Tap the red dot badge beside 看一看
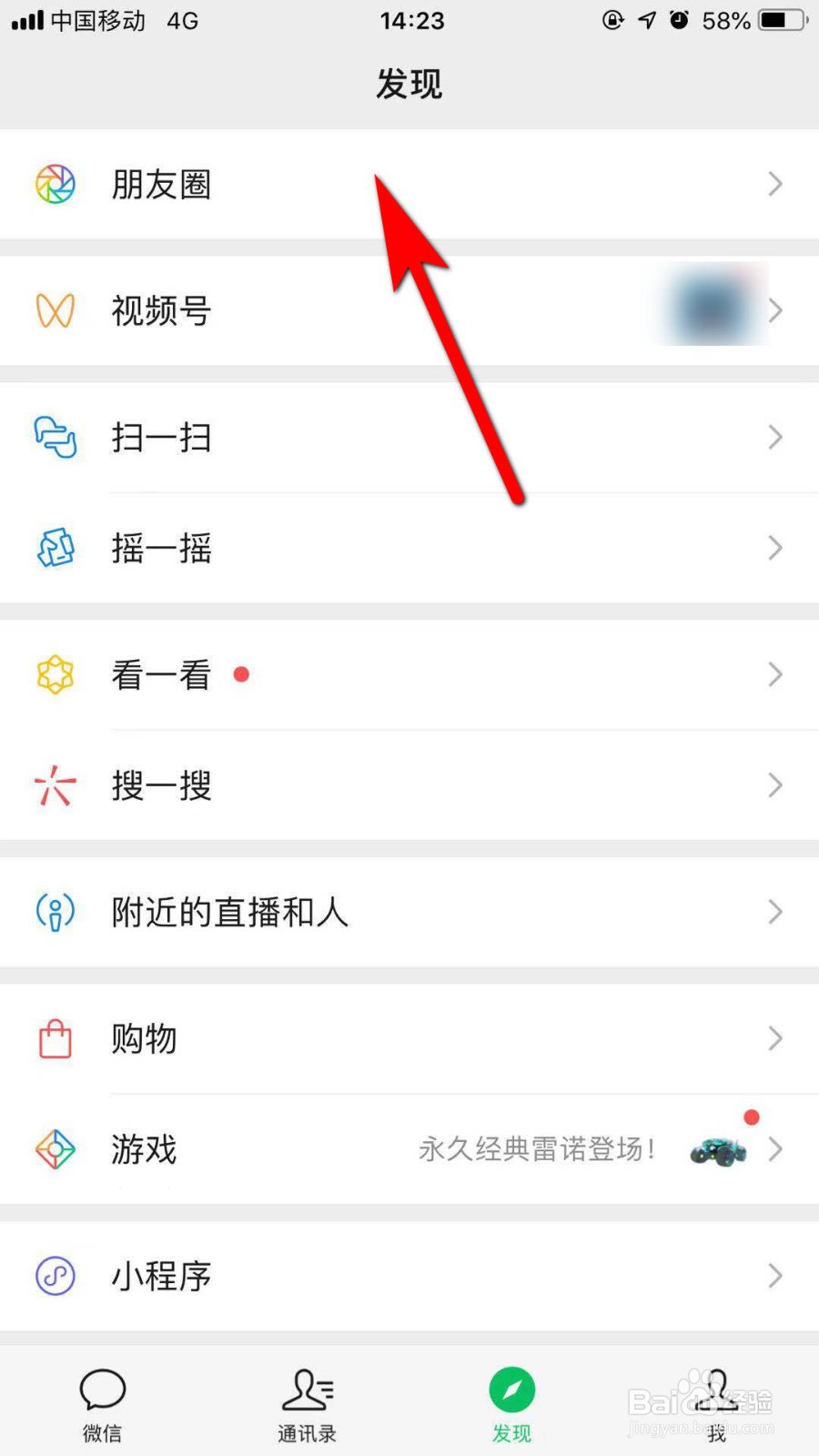819x1456 pixels. click(x=241, y=674)
